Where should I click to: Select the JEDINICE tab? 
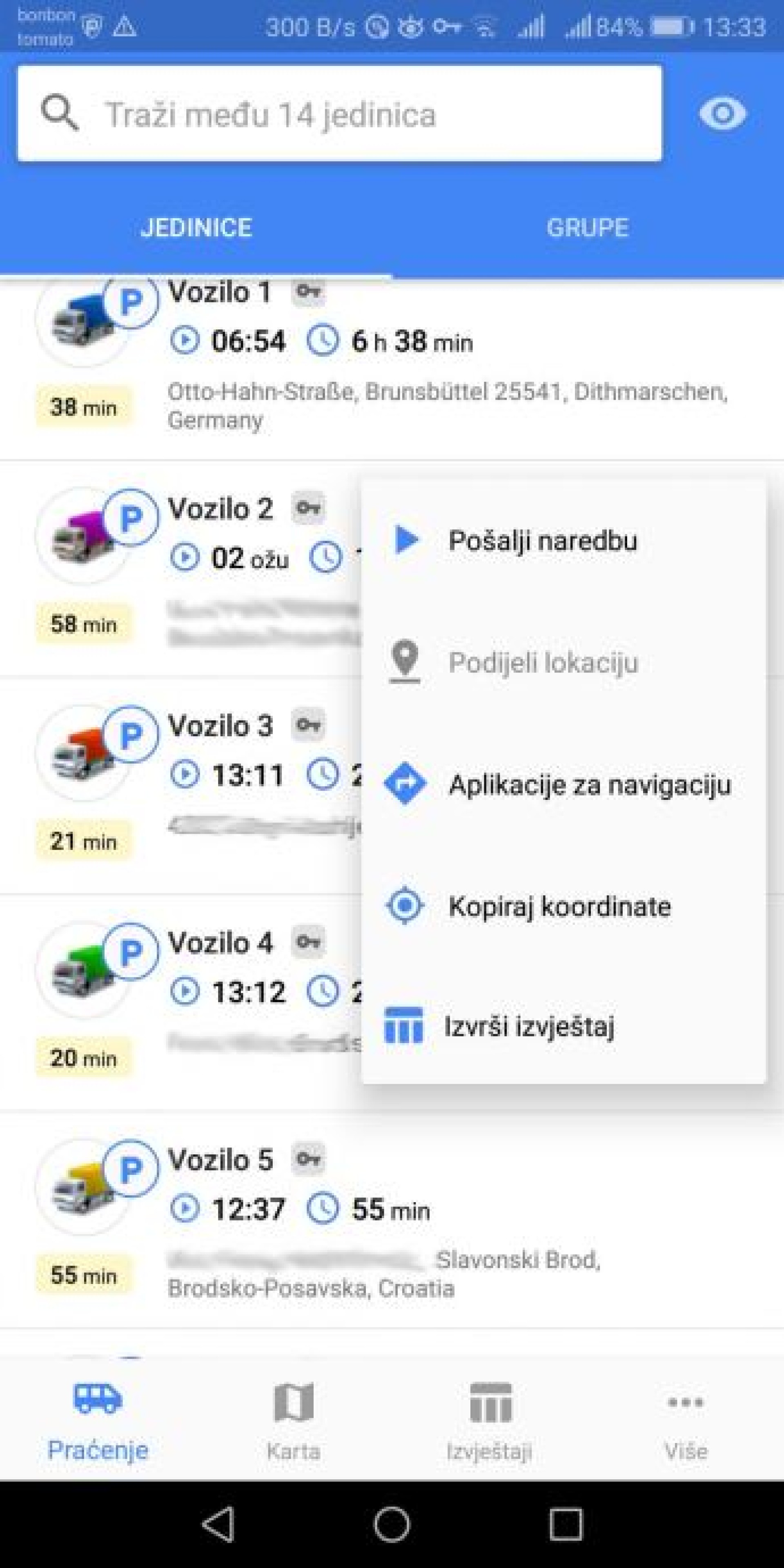pyautogui.click(x=196, y=228)
